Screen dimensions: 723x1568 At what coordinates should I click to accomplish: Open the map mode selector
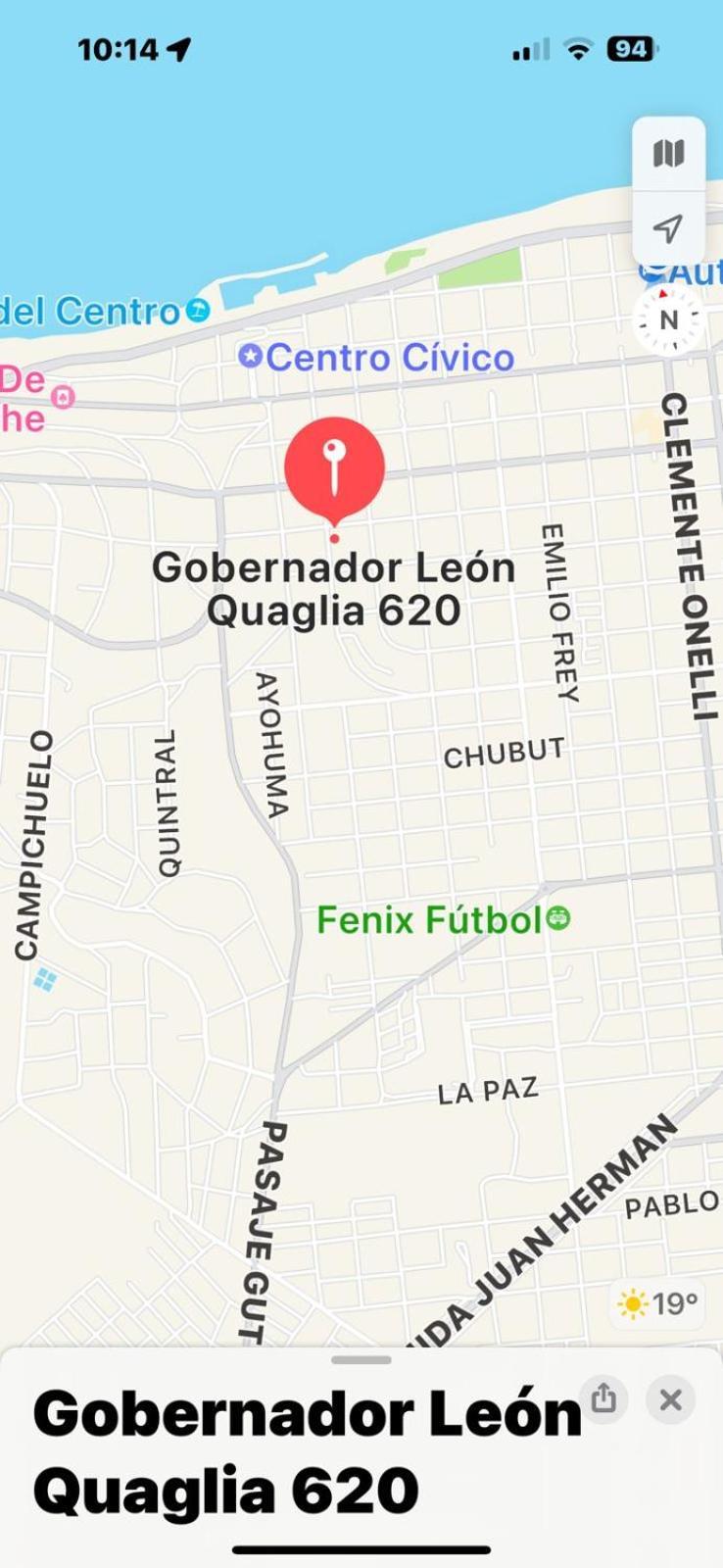(x=668, y=154)
